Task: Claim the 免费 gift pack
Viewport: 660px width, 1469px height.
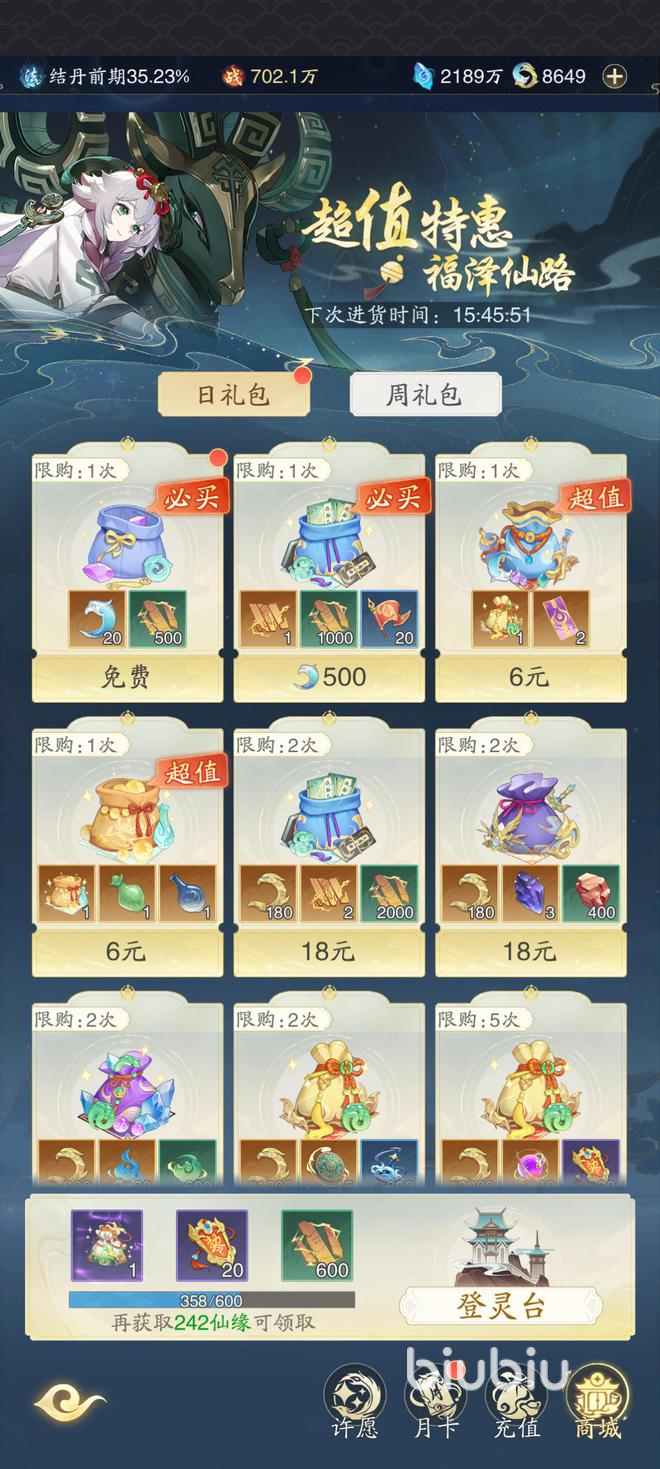Action: point(127,677)
